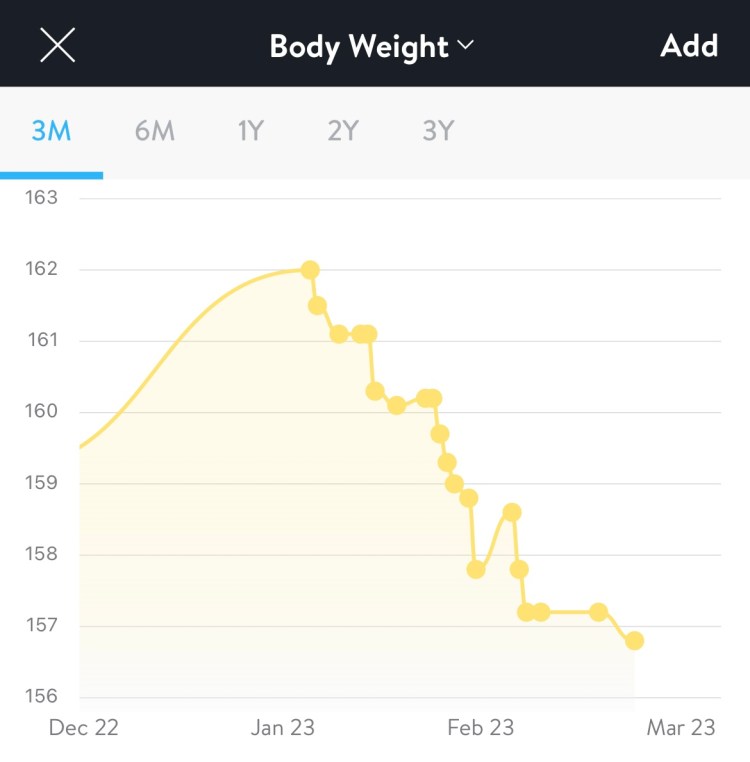
Task: Close the Body Weight chart screen
Action: [57, 45]
